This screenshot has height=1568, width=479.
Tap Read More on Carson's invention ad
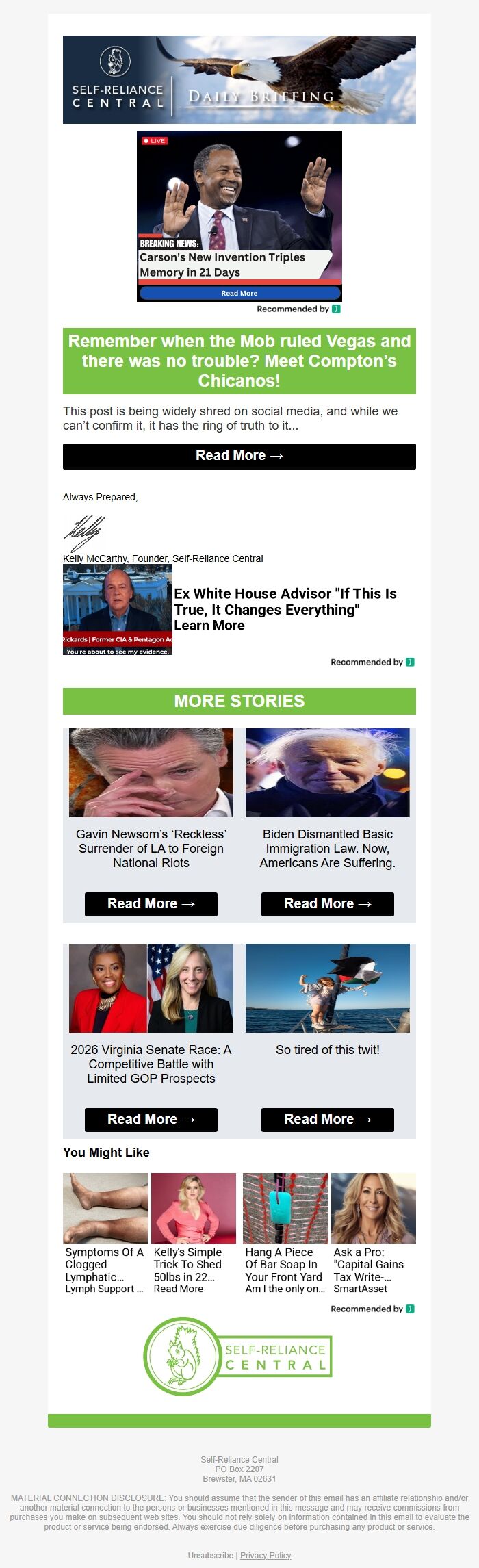click(239, 293)
